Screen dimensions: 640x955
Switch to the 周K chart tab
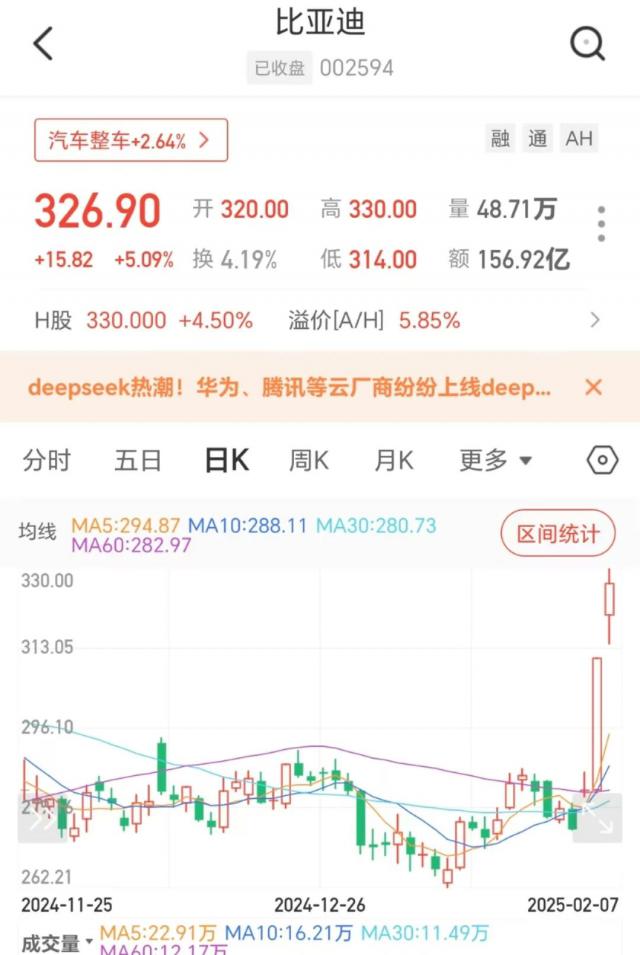point(309,460)
